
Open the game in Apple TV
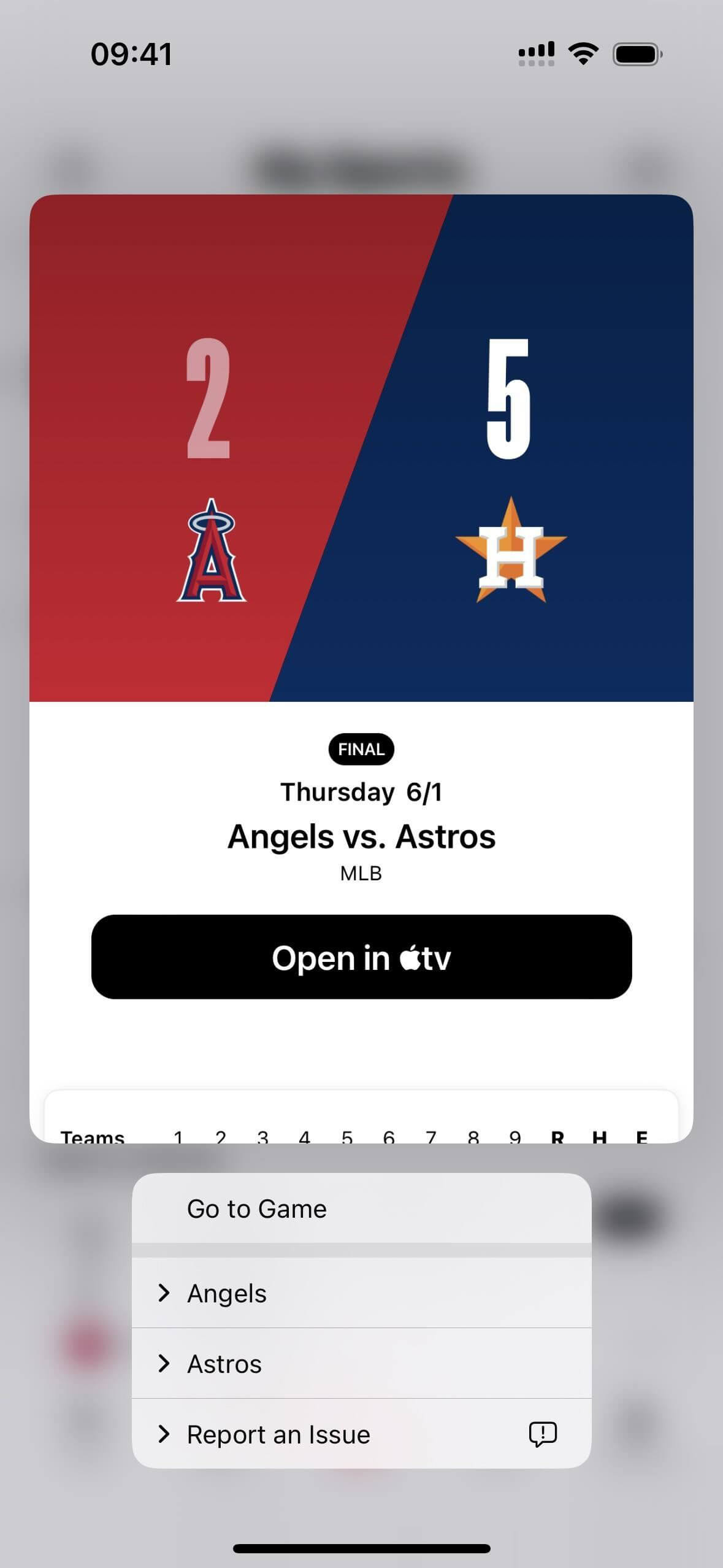coord(361,957)
